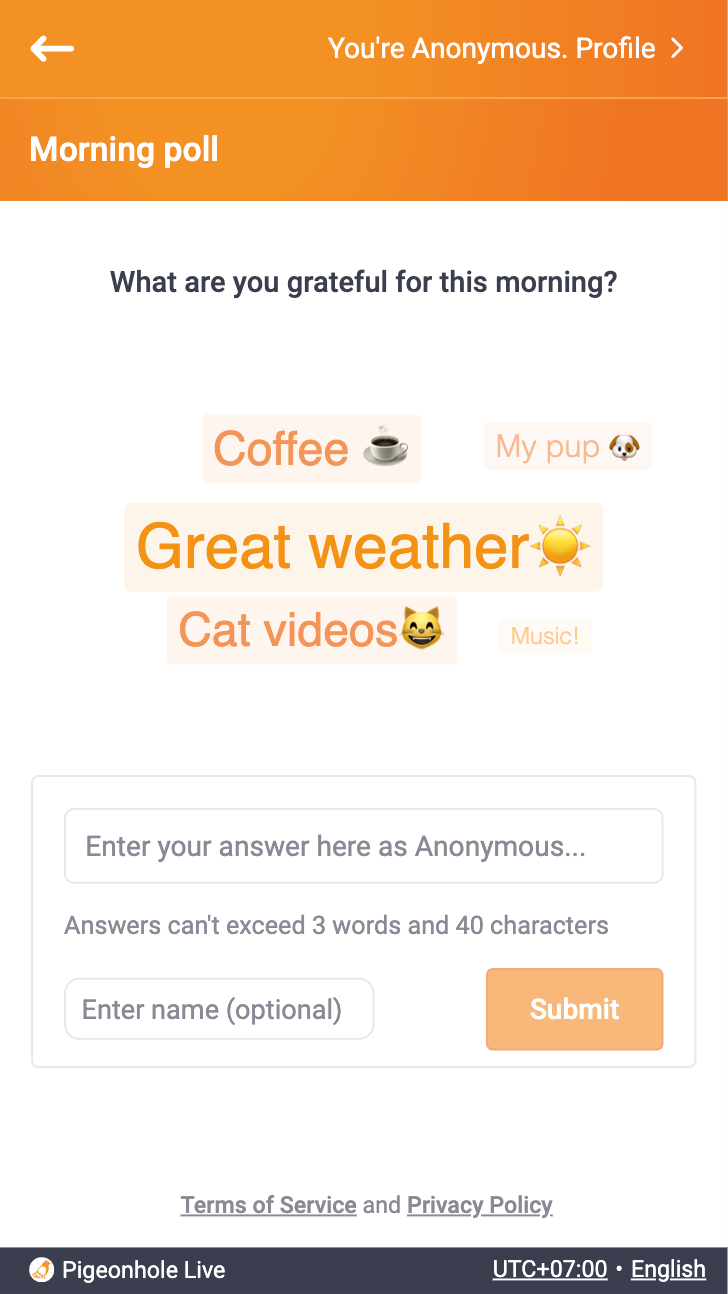Viewport: 728px width, 1294px height.
Task: Go back with the arrow icon
Action: [x=52, y=48]
